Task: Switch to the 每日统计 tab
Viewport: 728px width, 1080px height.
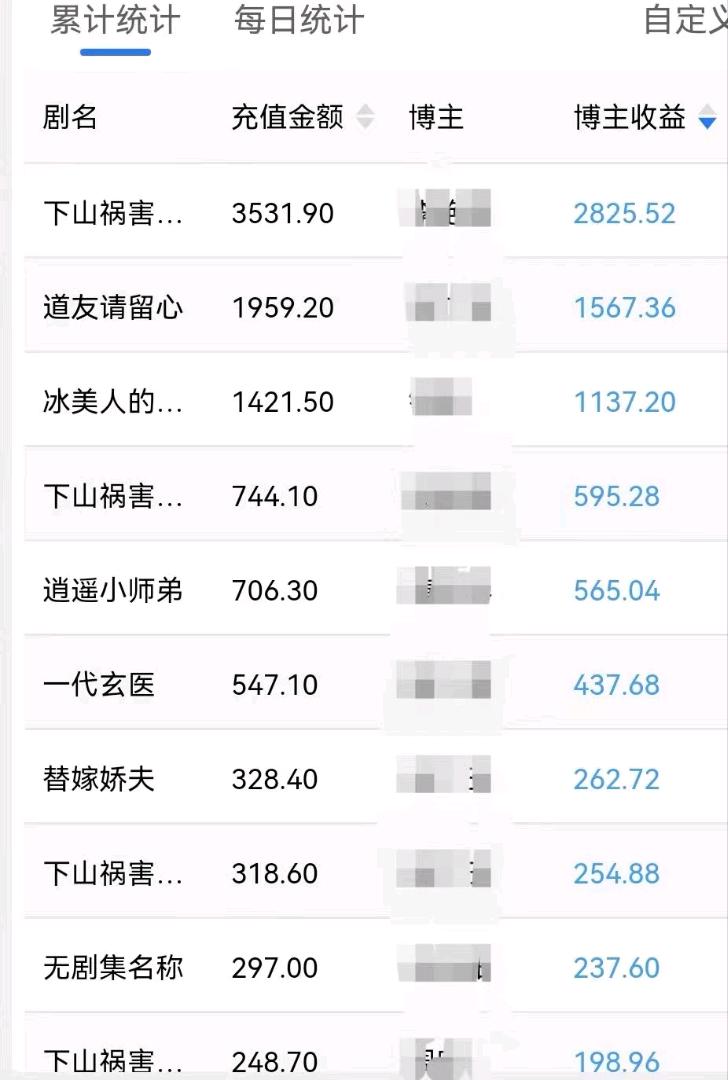Action: pos(299,21)
